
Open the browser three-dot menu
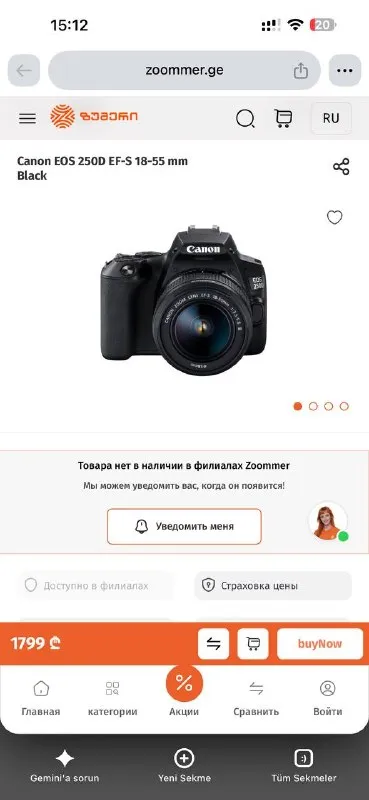(345, 70)
